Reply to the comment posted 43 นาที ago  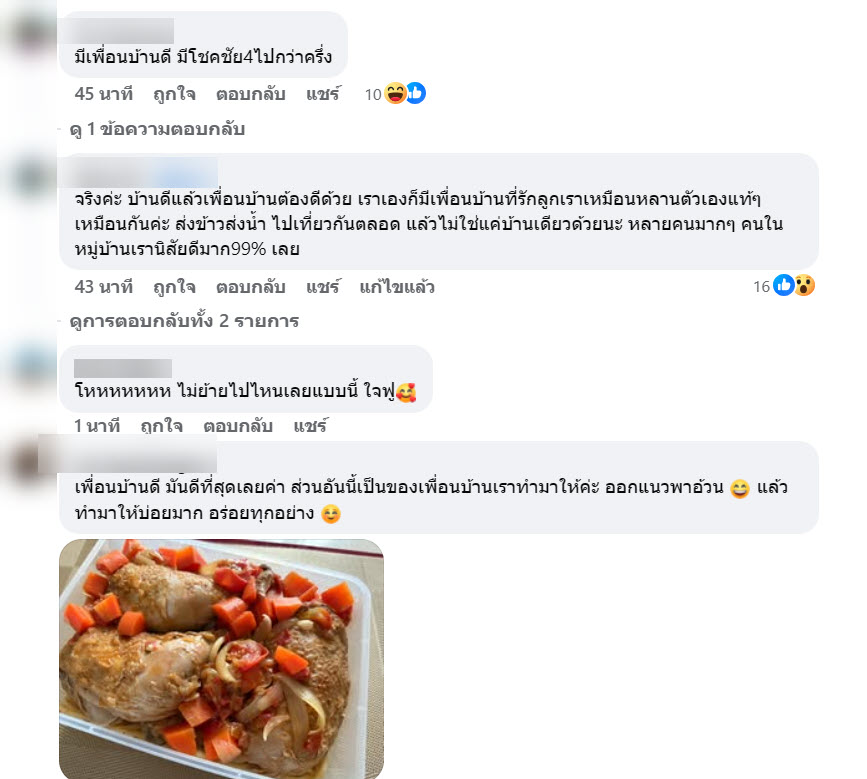[x=250, y=287]
